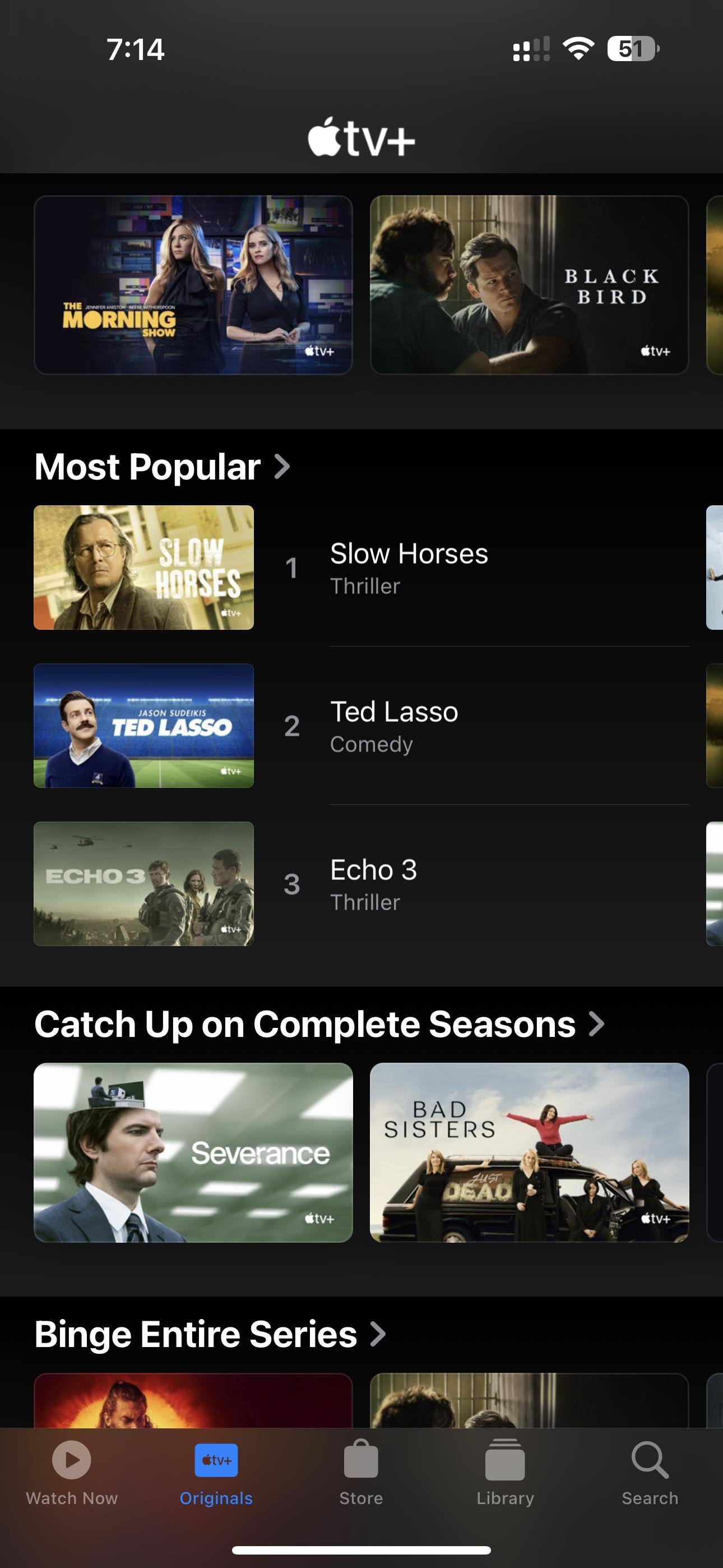Open the Severance card
The image size is (723, 1568).
click(x=193, y=1152)
